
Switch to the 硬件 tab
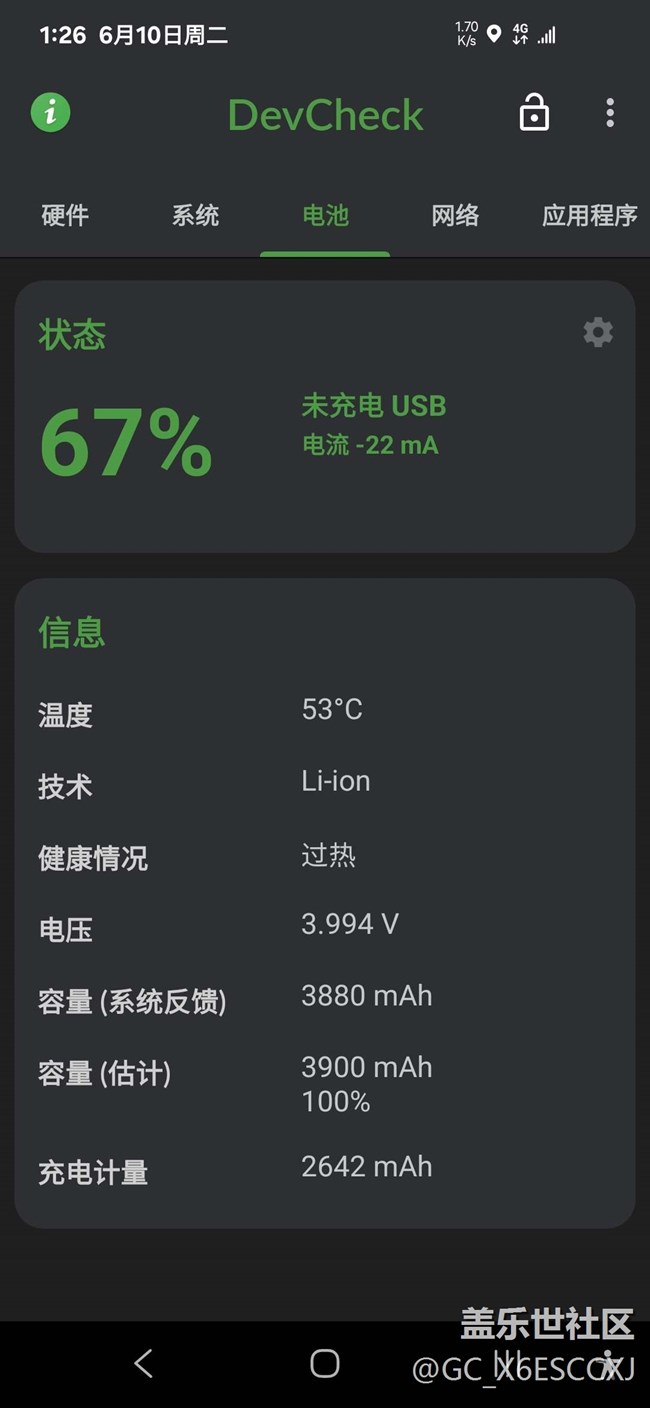65,215
